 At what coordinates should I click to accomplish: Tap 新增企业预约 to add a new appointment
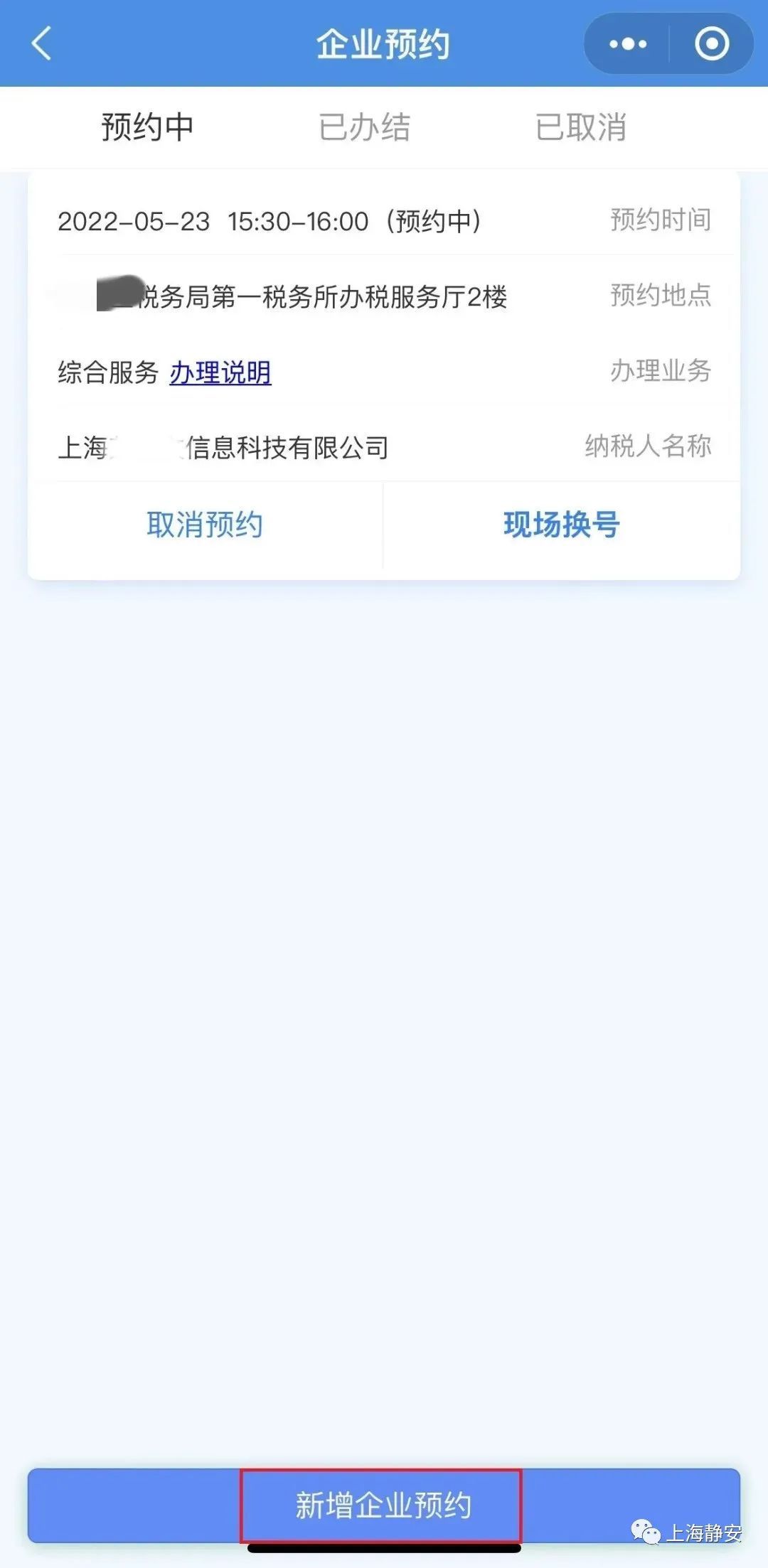coord(384,1505)
